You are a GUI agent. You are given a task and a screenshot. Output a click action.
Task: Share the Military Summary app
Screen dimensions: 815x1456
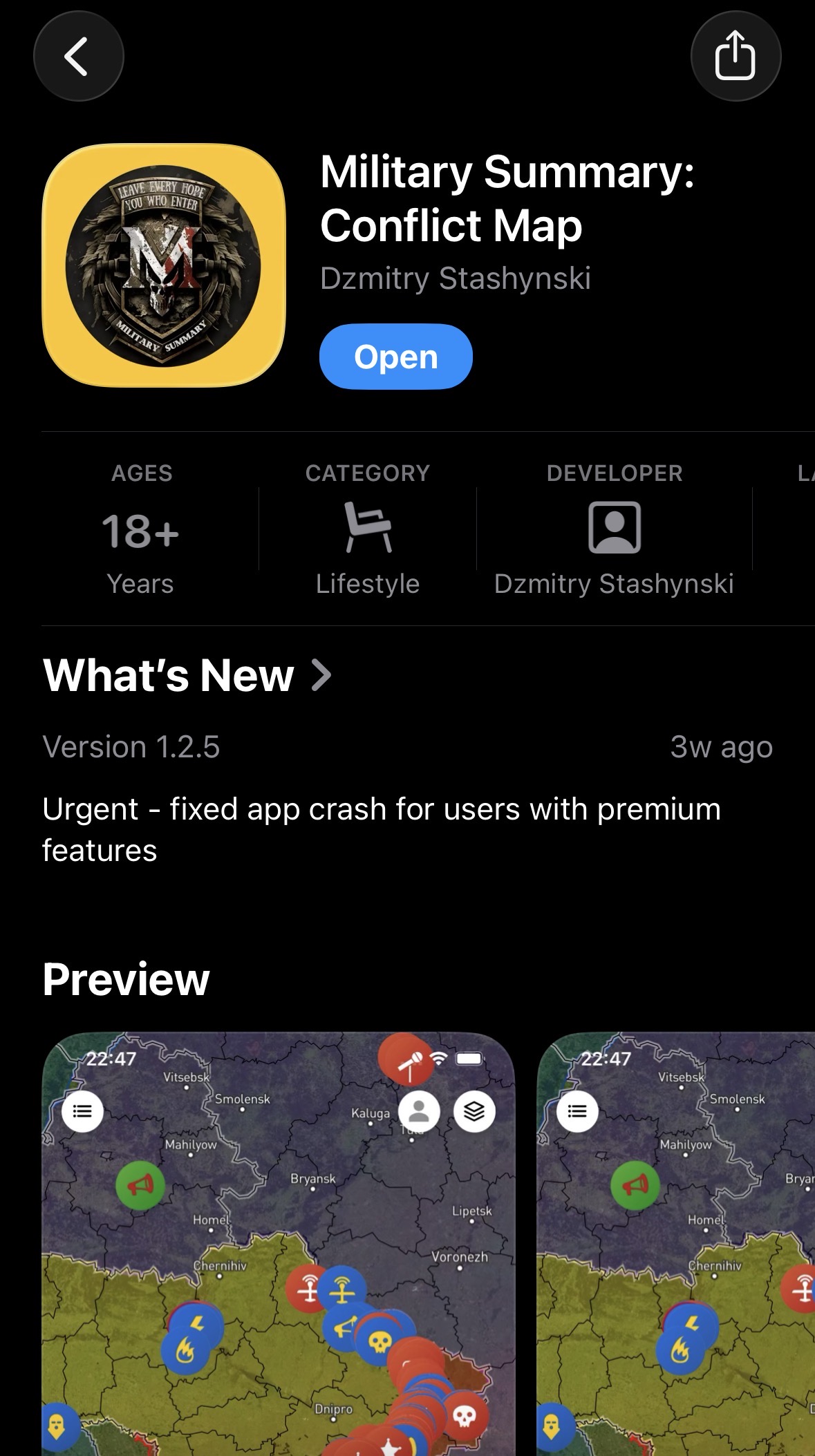(x=735, y=57)
